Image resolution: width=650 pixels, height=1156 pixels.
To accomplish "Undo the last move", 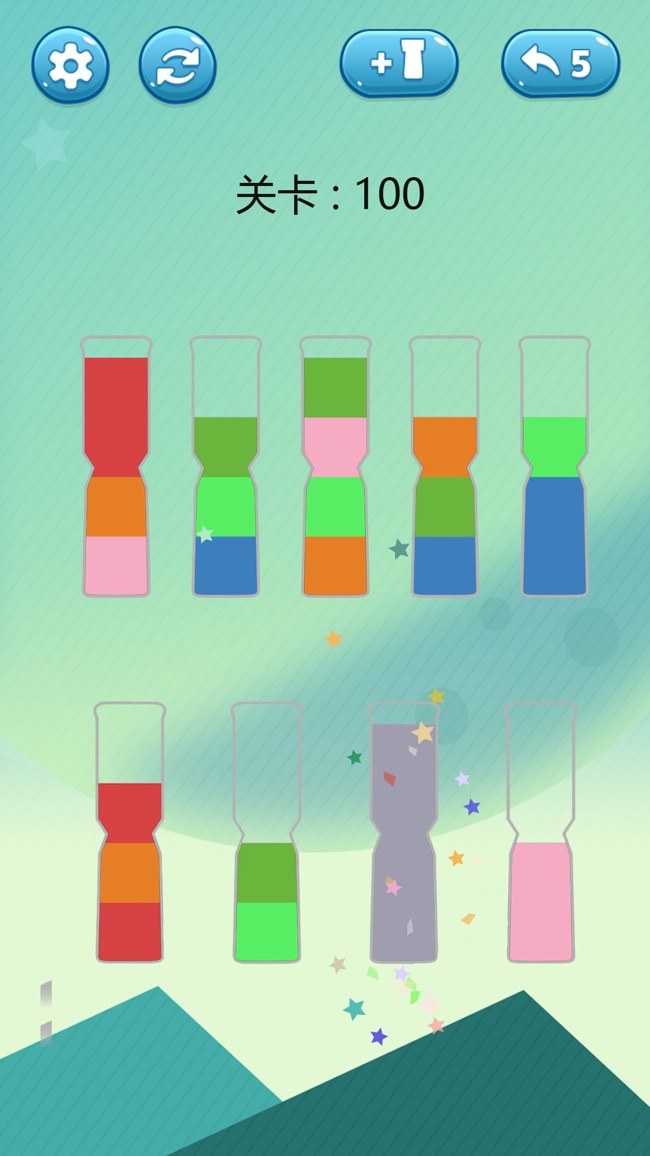I will coord(560,63).
